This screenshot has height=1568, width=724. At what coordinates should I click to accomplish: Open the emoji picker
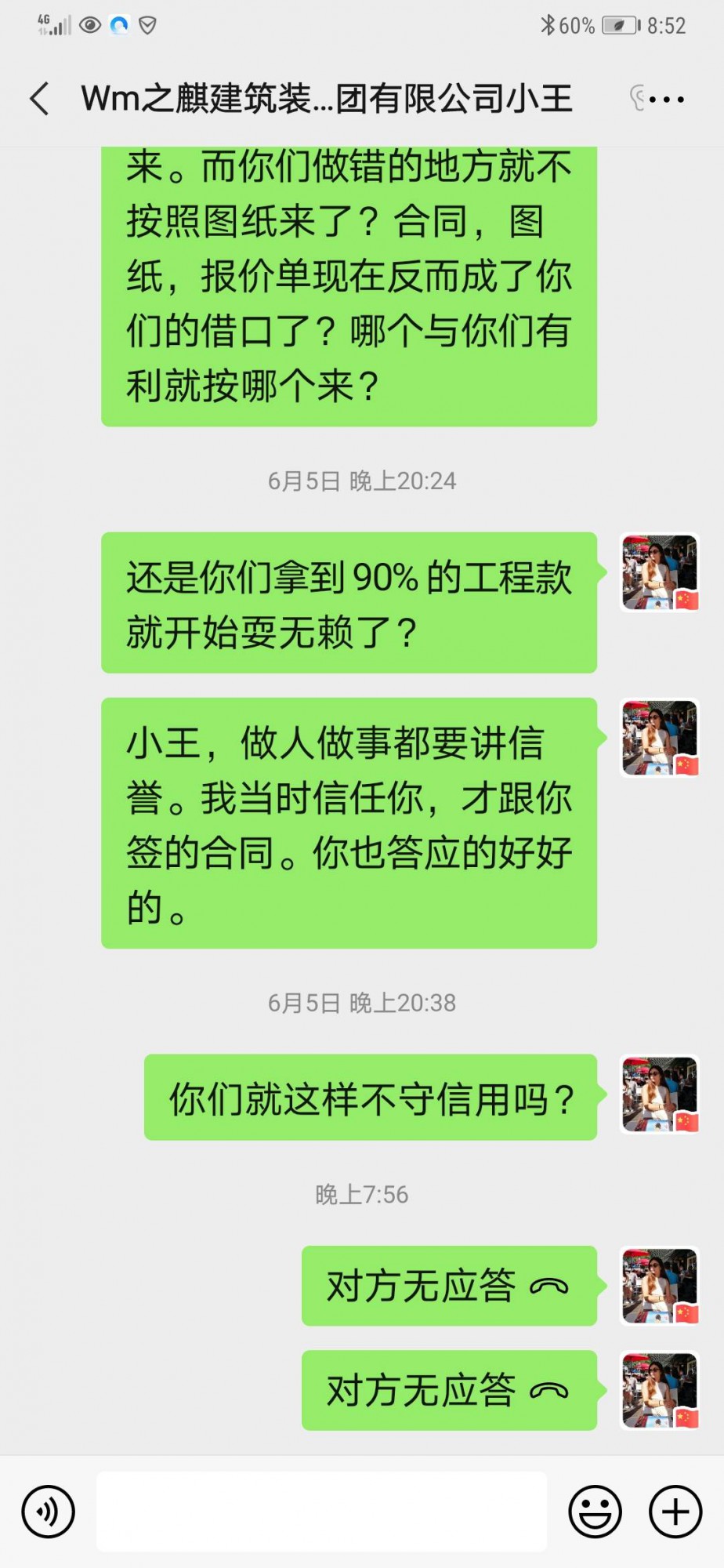pyautogui.click(x=595, y=1511)
